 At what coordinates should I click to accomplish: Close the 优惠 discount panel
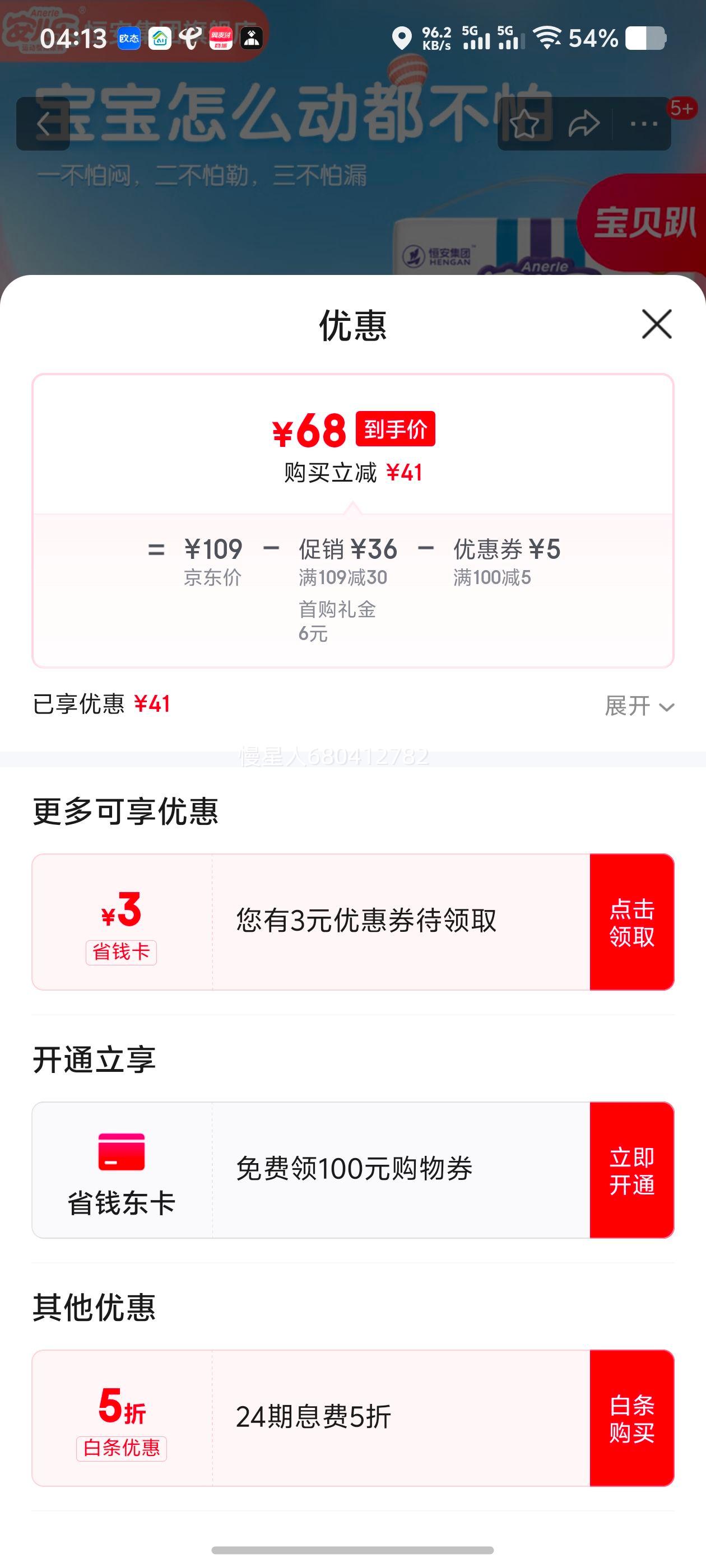pyautogui.click(x=656, y=325)
